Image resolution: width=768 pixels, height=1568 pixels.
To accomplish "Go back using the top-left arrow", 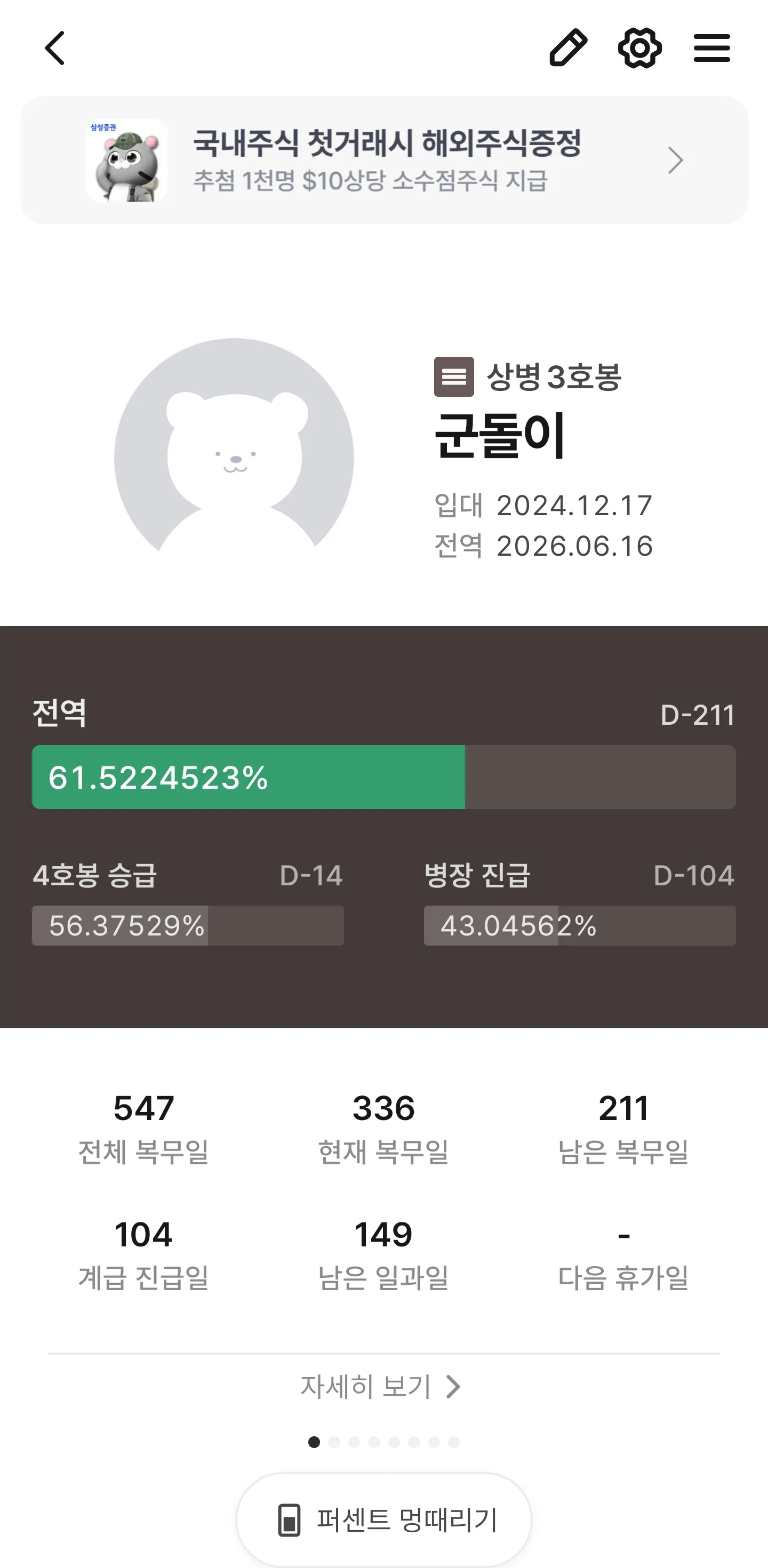I will [55, 48].
